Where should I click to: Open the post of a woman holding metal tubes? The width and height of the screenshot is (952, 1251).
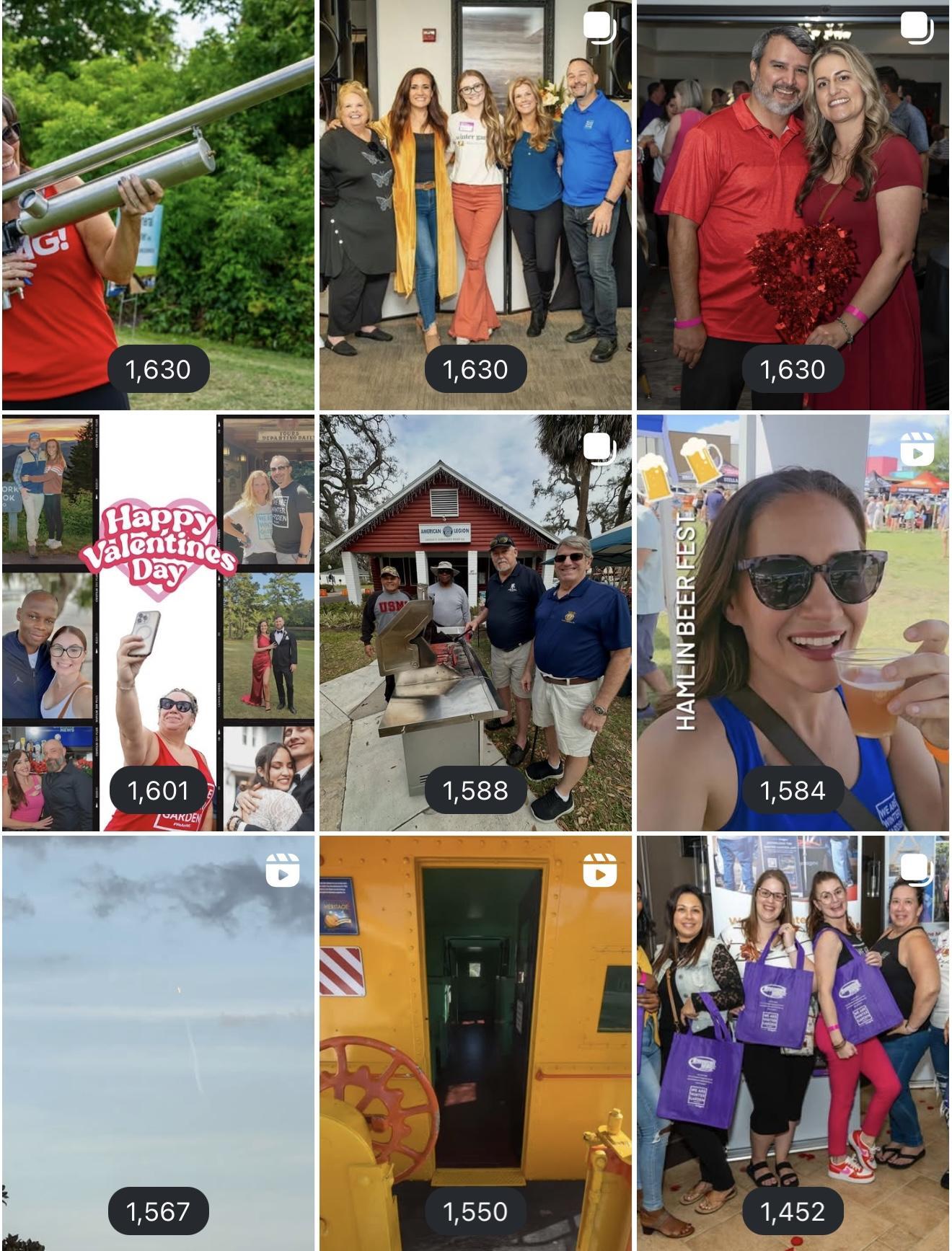click(158, 205)
